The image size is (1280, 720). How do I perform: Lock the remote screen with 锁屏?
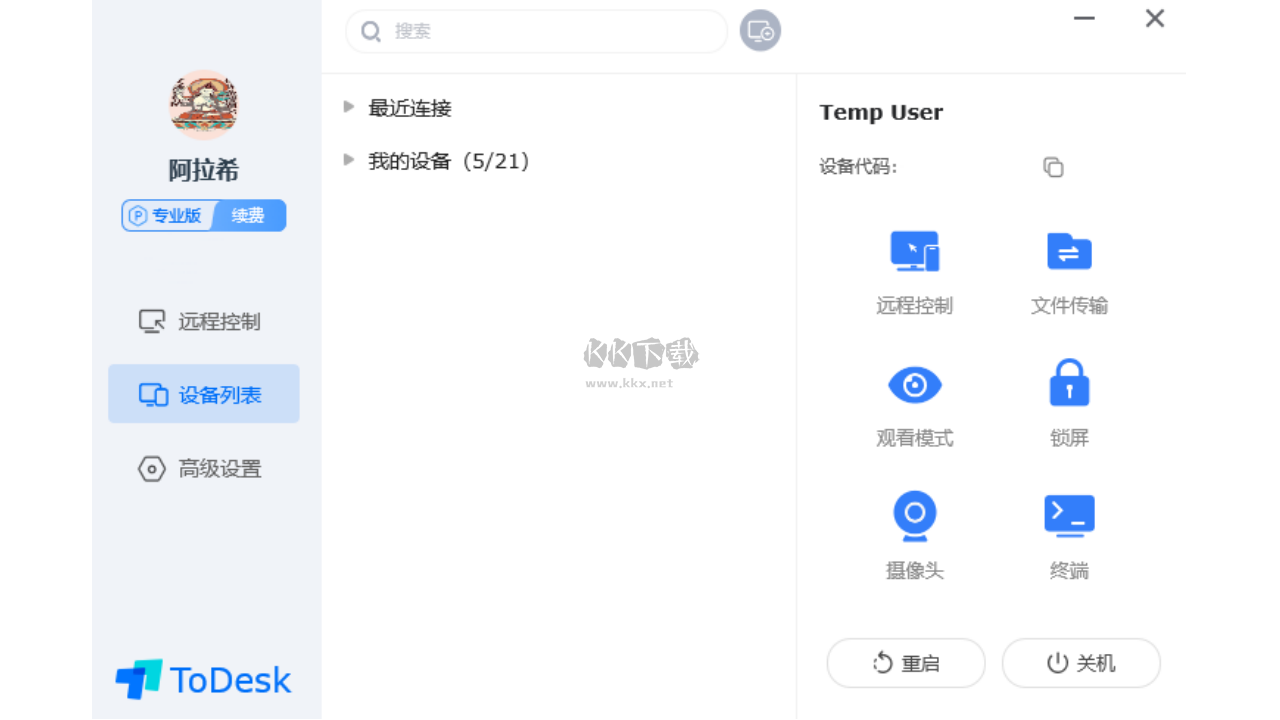pyautogui.click(x=1069, y=402)
